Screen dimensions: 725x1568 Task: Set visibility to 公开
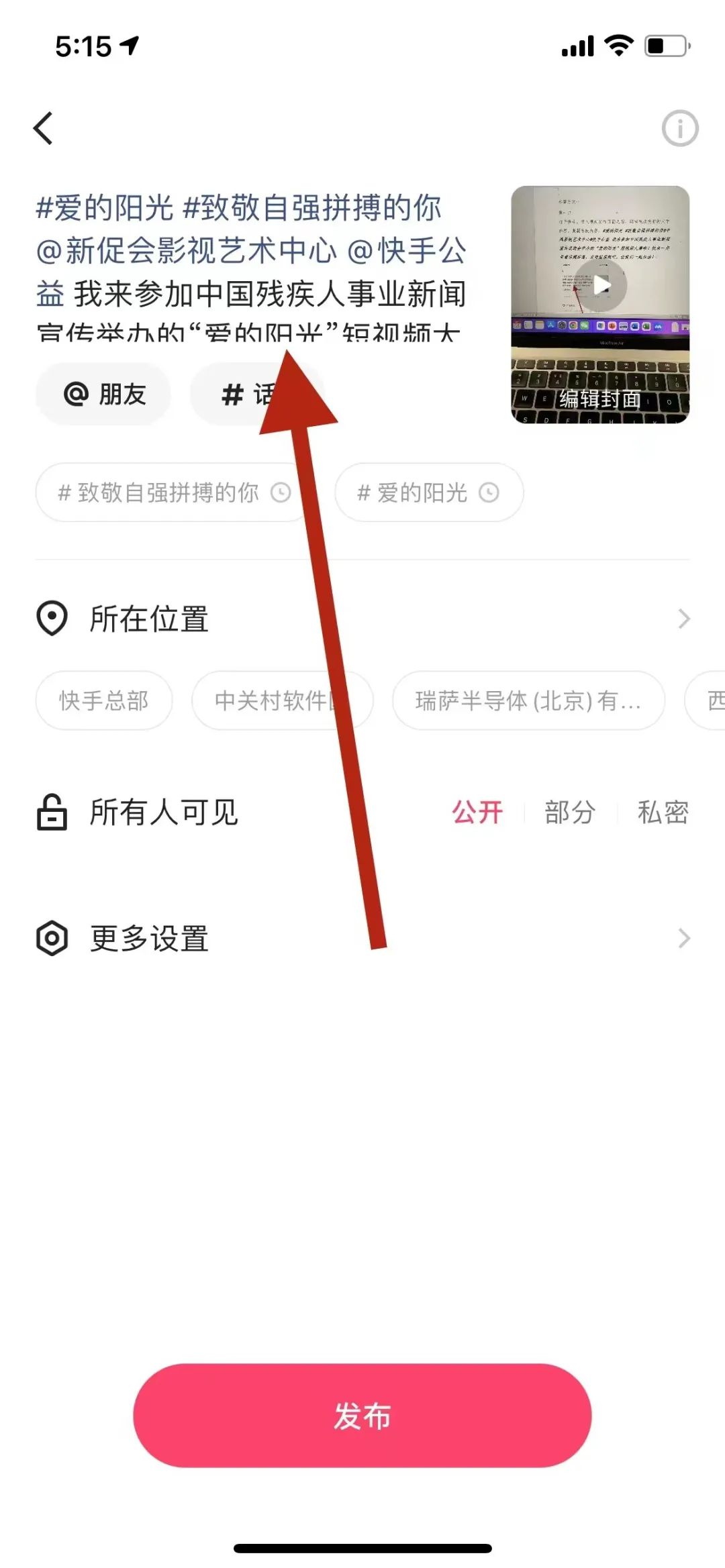click(x=477, y=813)
